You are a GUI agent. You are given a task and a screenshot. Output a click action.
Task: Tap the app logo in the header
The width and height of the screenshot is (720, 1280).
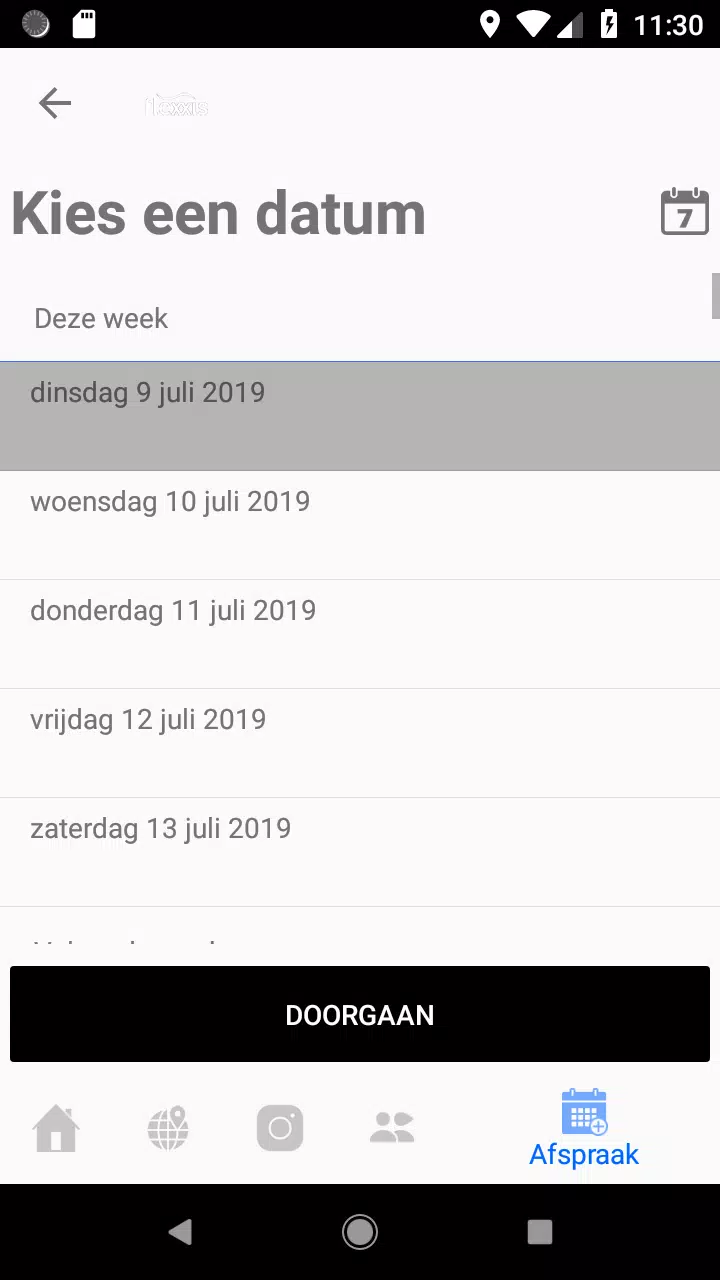(x=177, y=105)
